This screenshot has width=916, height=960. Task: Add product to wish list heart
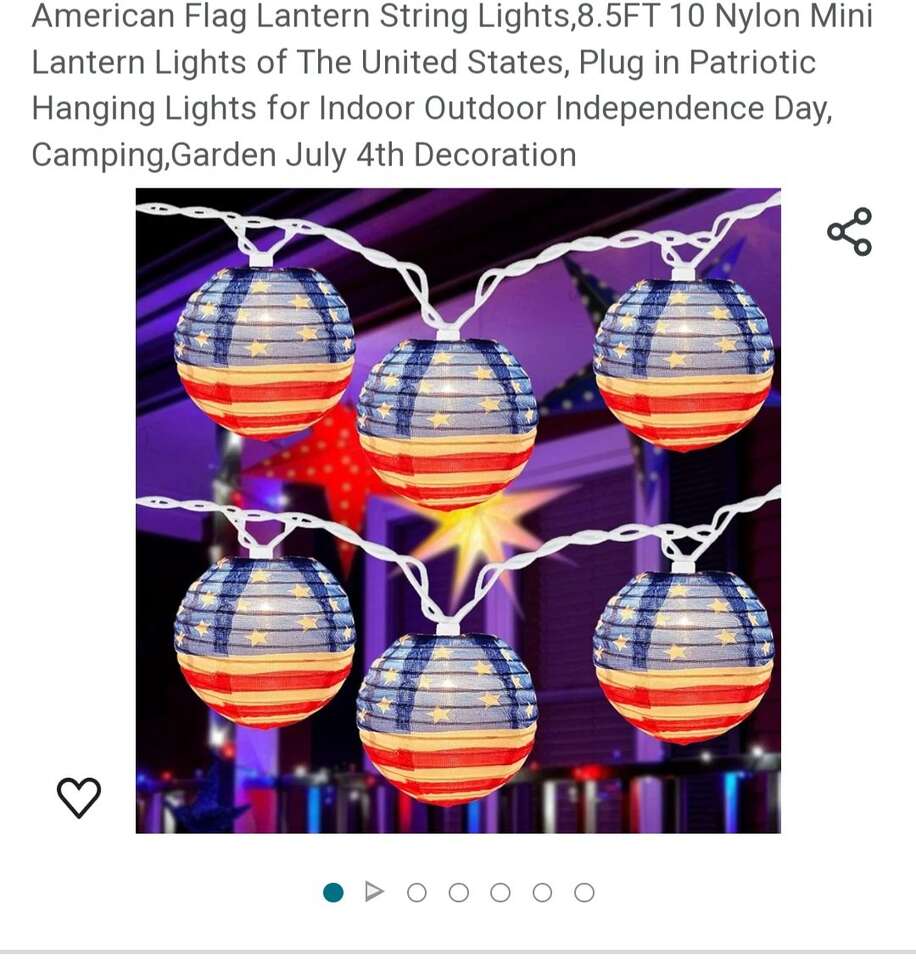[79, 797]
